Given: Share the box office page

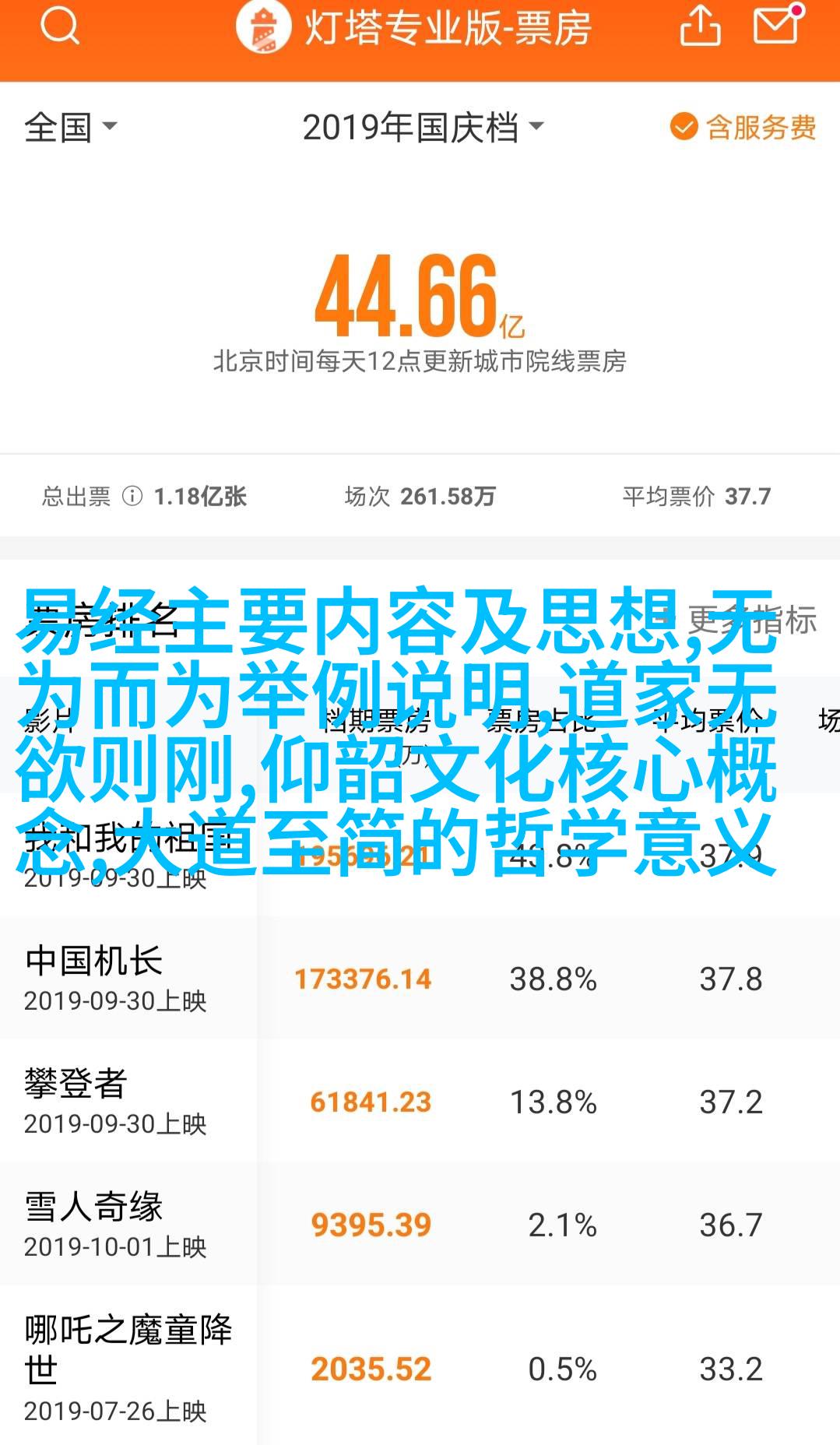Looking at the screenshot, I should tap(700, 28).
